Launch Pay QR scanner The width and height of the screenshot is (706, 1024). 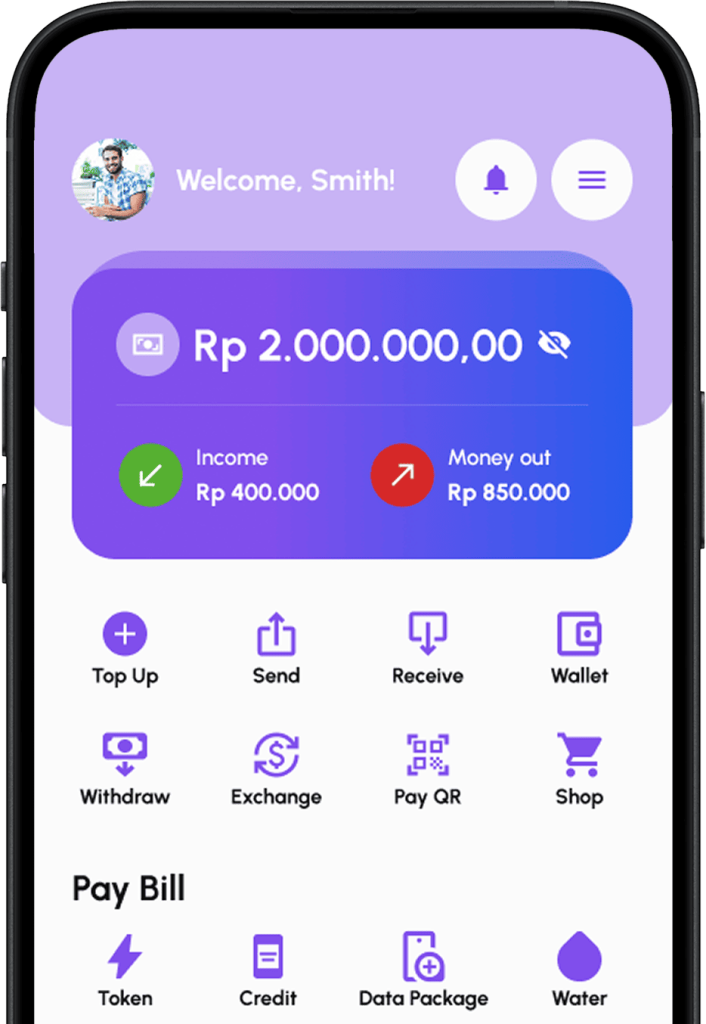point(427,769)
